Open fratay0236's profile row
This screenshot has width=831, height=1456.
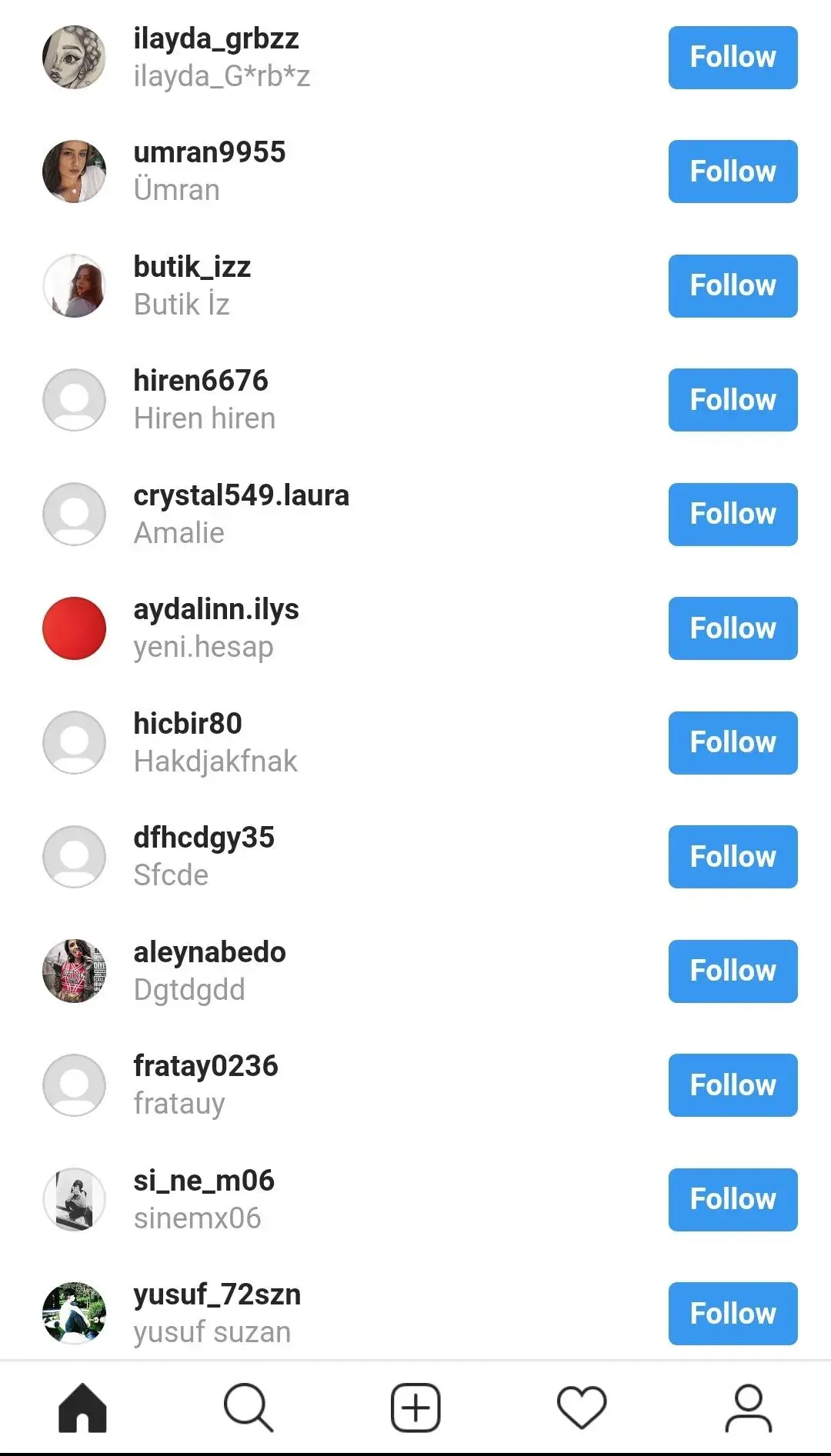coord(205,1067)
